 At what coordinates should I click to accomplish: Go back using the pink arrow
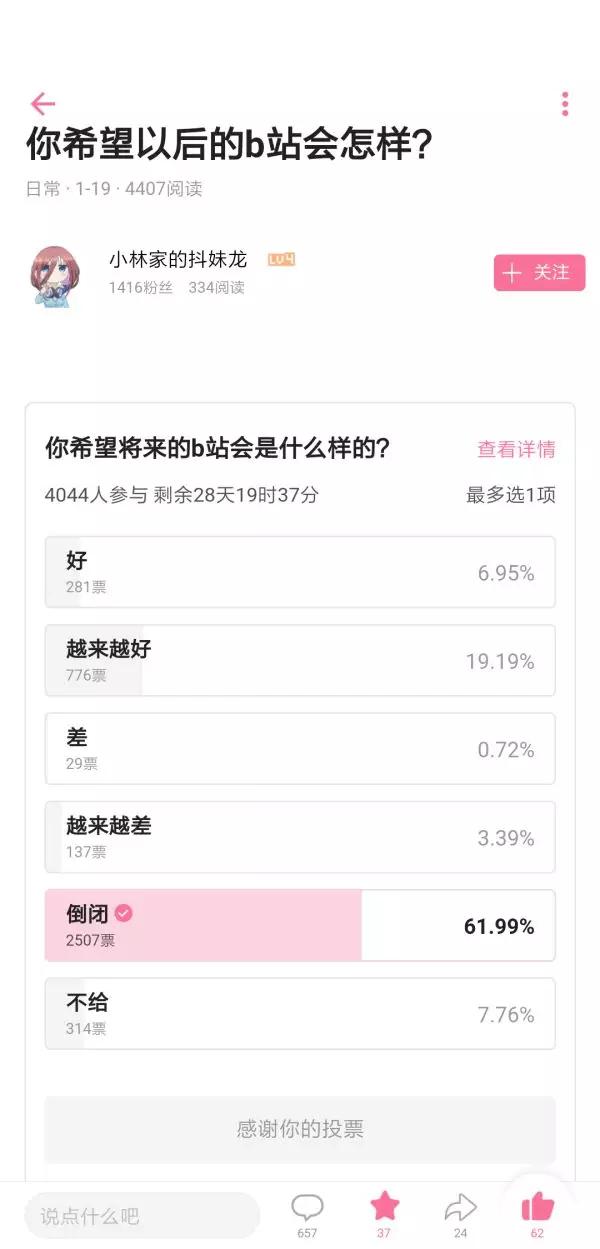pyautogui.click(x=42, y=103)
